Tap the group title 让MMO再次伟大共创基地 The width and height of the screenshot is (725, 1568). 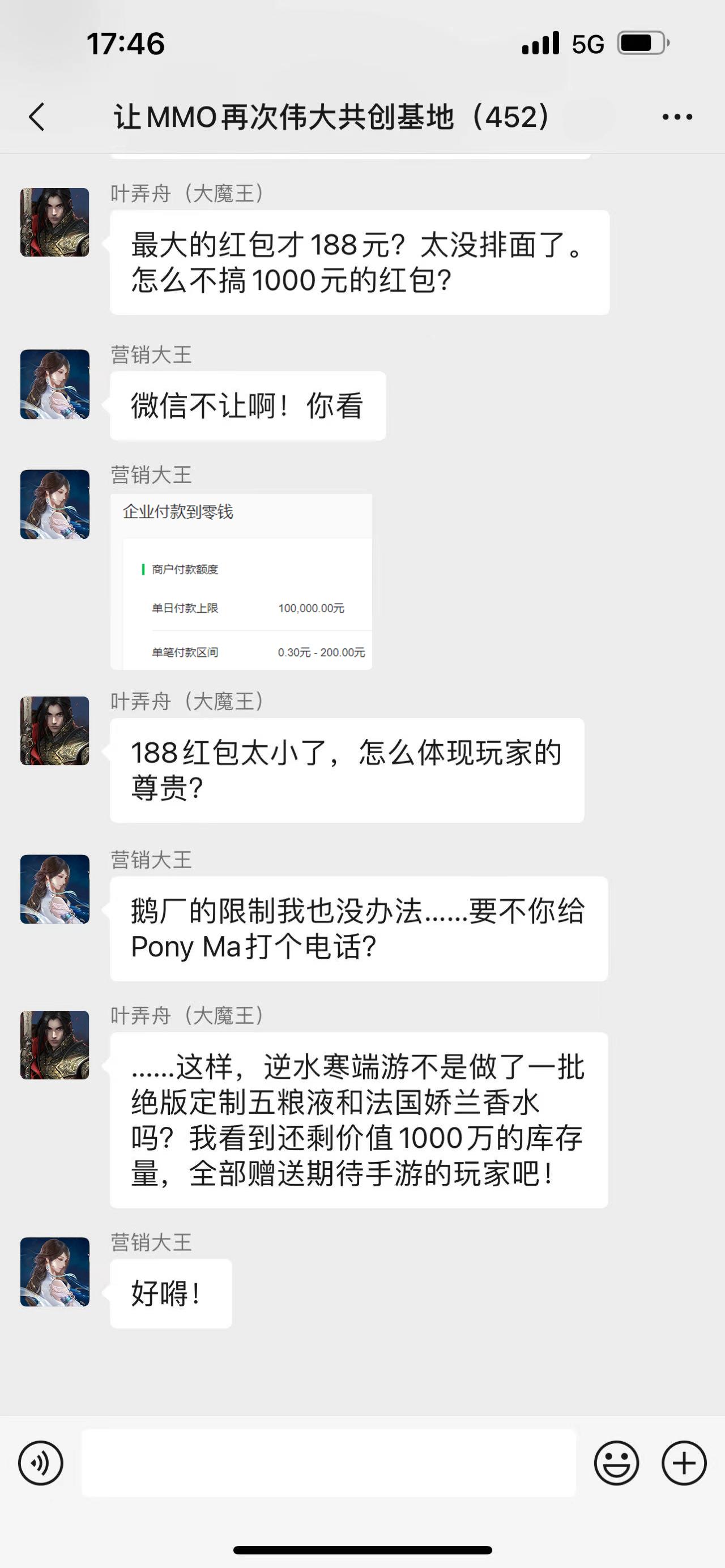[x=332, y=117]
